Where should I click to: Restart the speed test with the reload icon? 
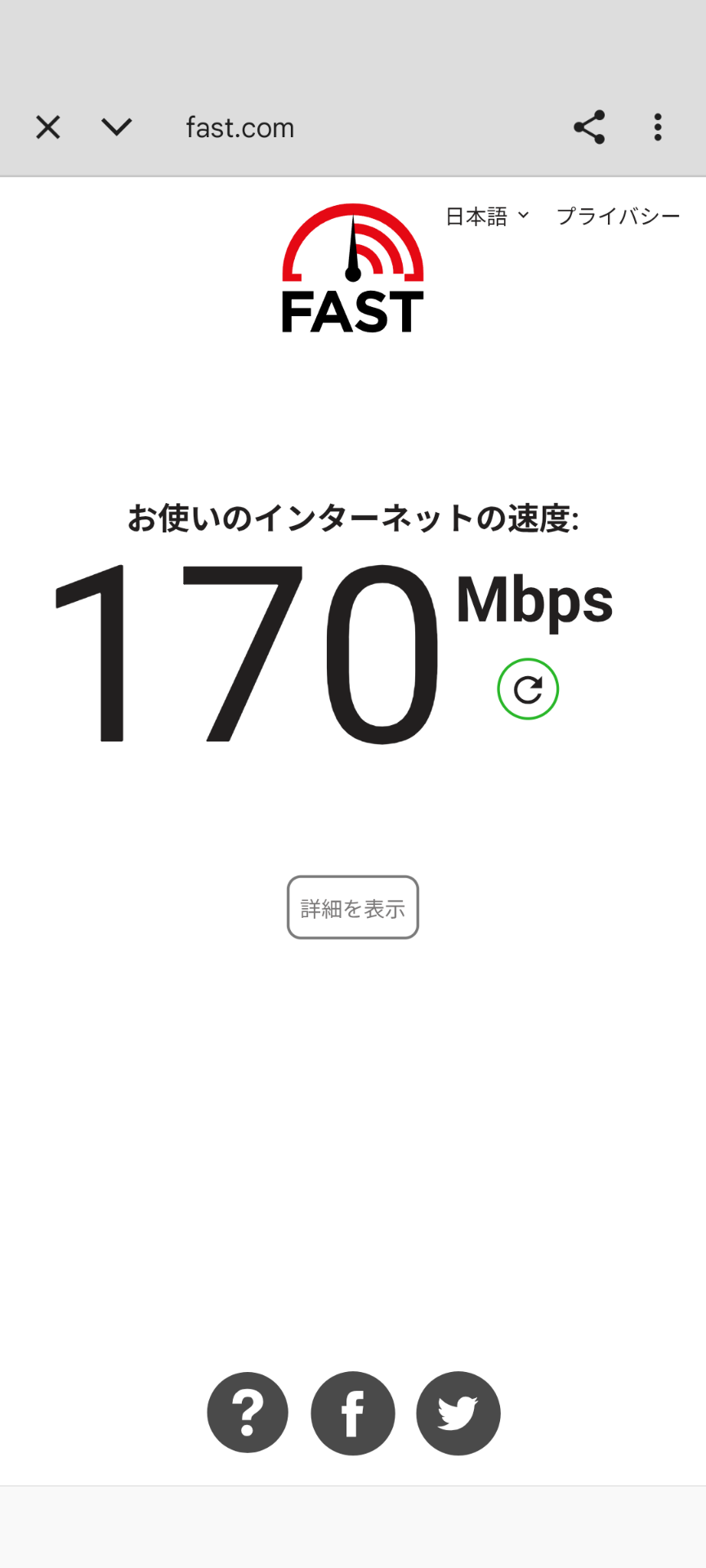click(528, 688)
